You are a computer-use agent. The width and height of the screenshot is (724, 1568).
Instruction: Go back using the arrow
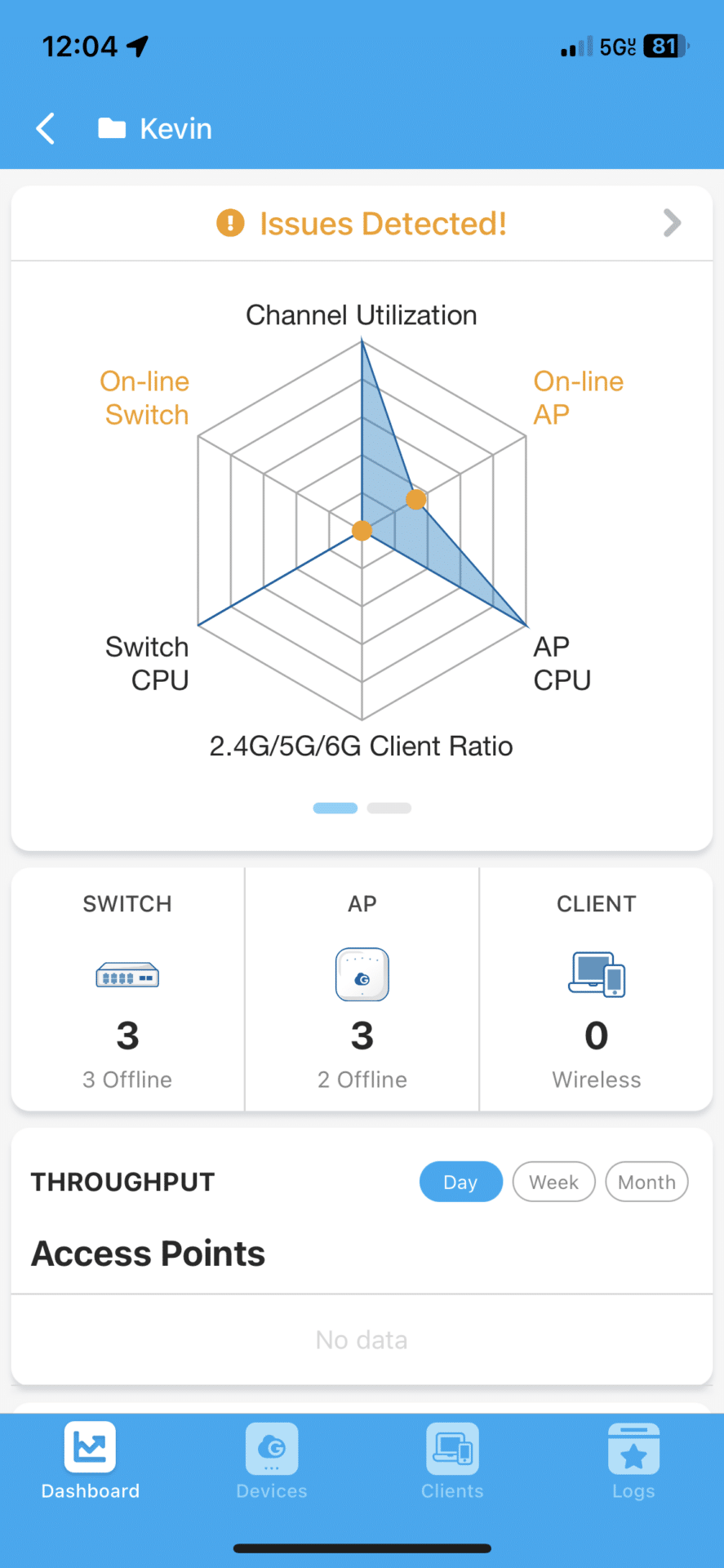46,128
